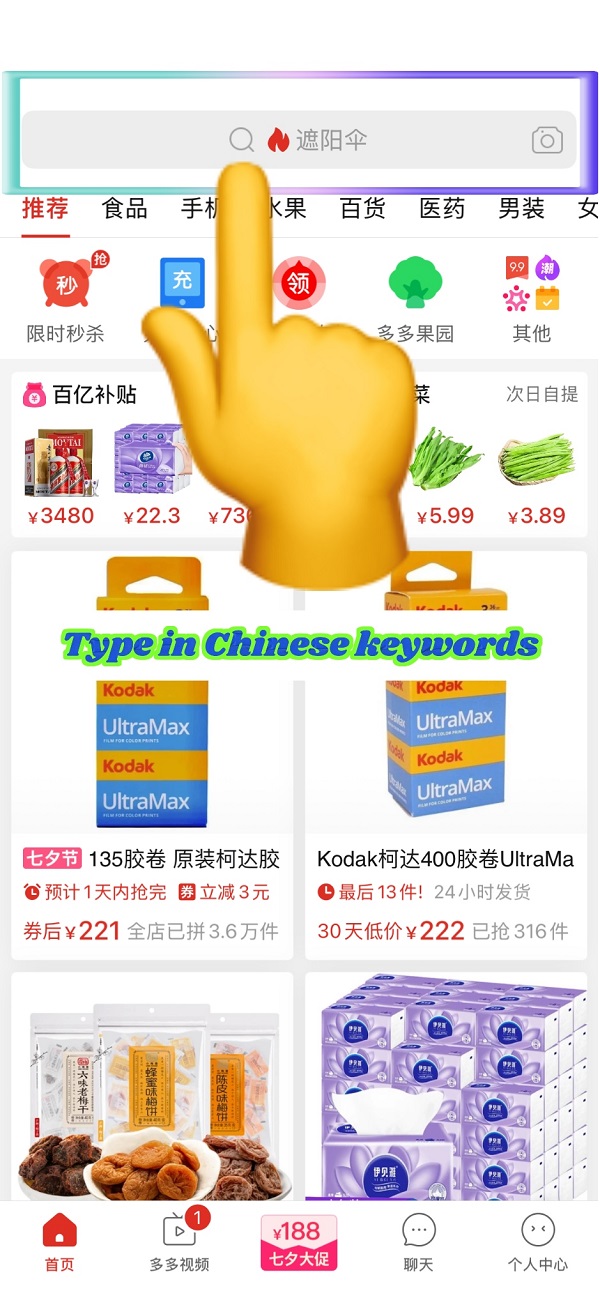Open the 个人中心 tab
This screenshot has height=1291, width=600.
point(538,1242)
